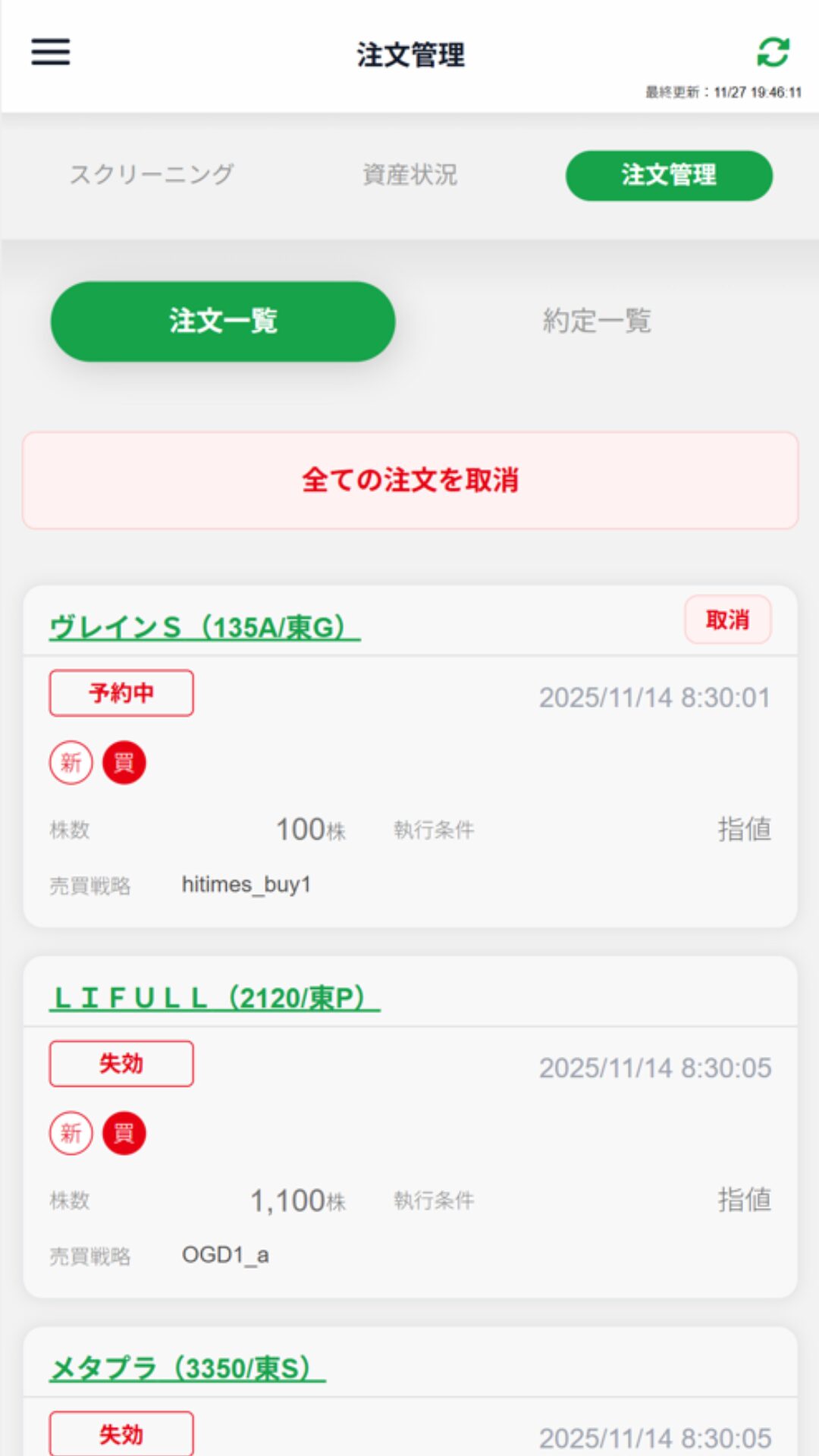Cancel the ヴレインS order with 取消
The height and width of the screenshot is (1456, 819).
pyautogui.click(x=727, y=620)
